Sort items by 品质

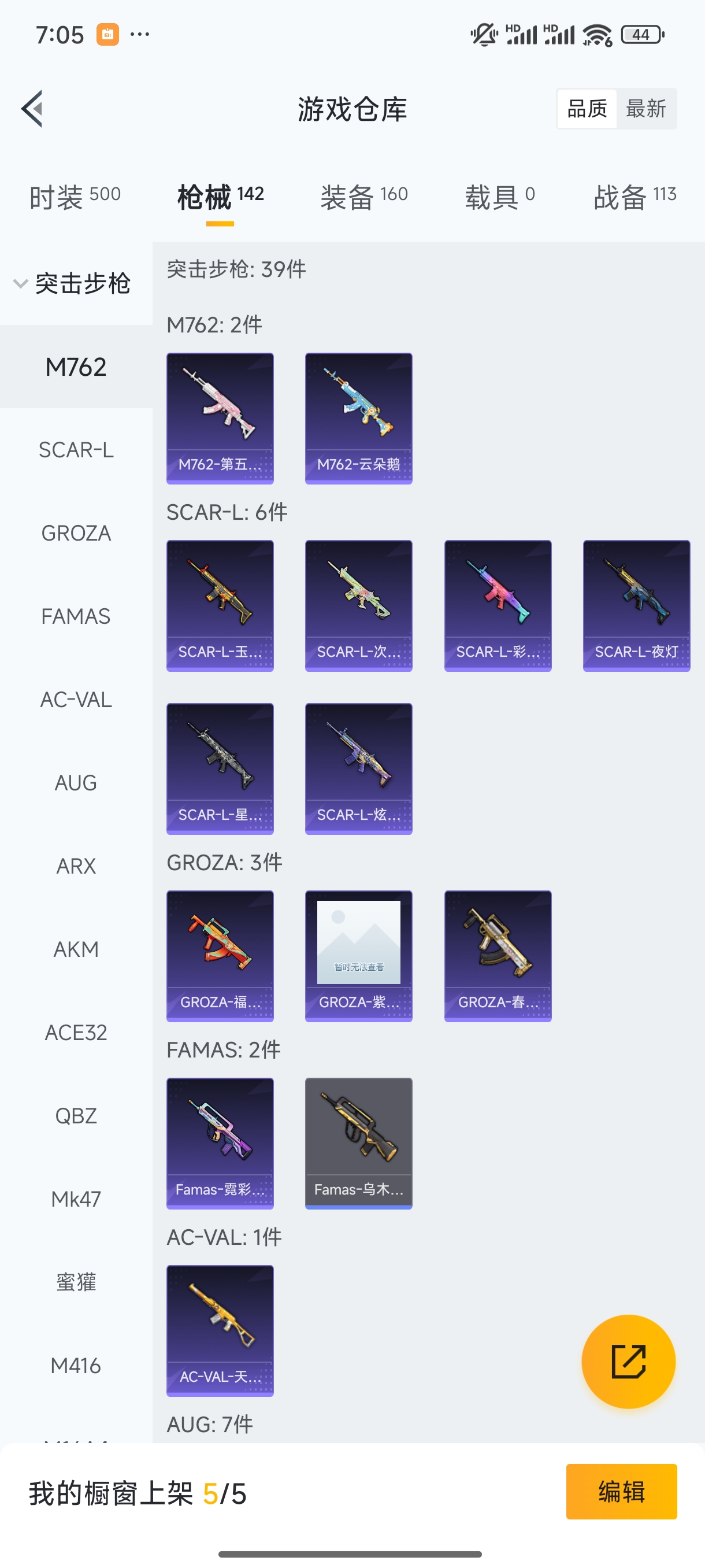point(587,109)
